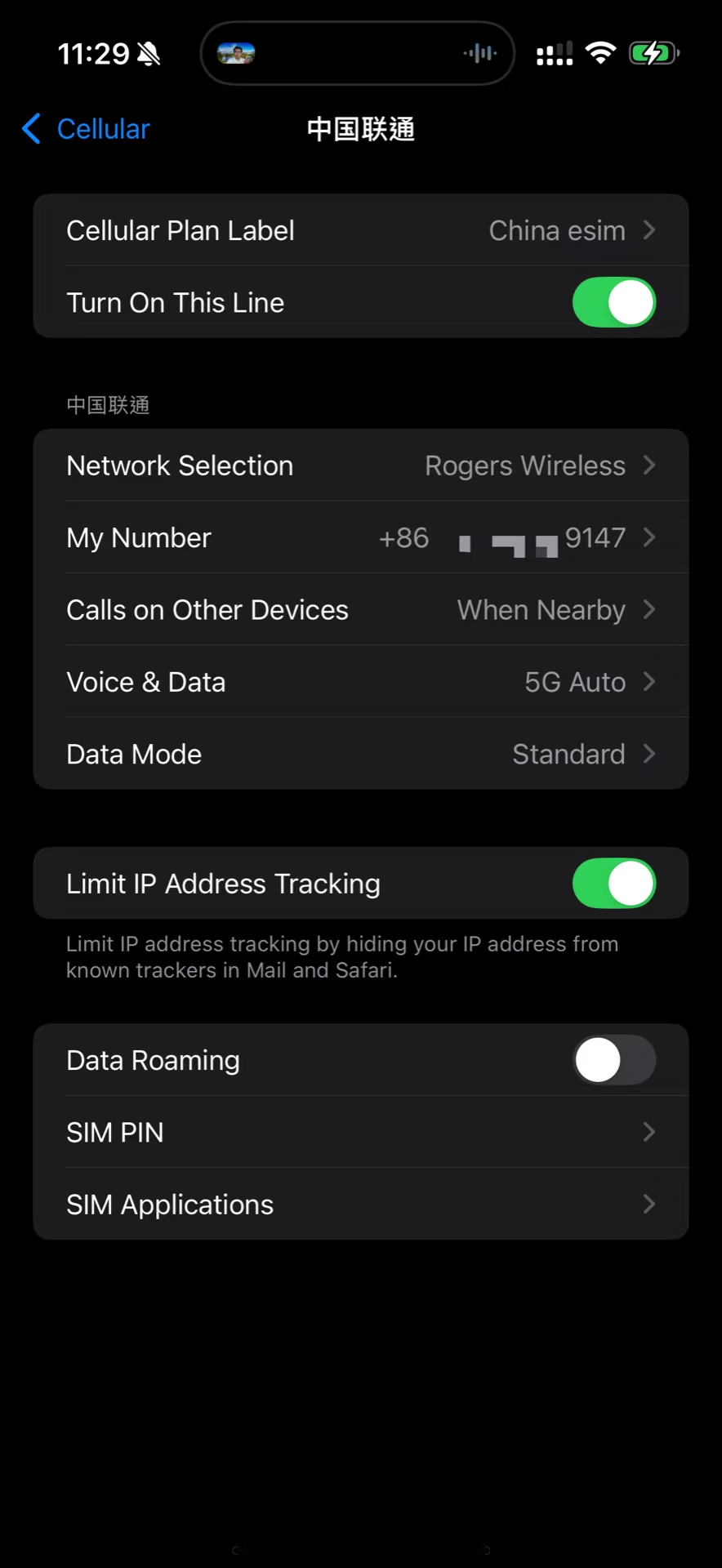Image resolution: width=722 pixels, height=1568 pixels.
Task: Disable Limit IP Address Tracking
Action: 613,884
